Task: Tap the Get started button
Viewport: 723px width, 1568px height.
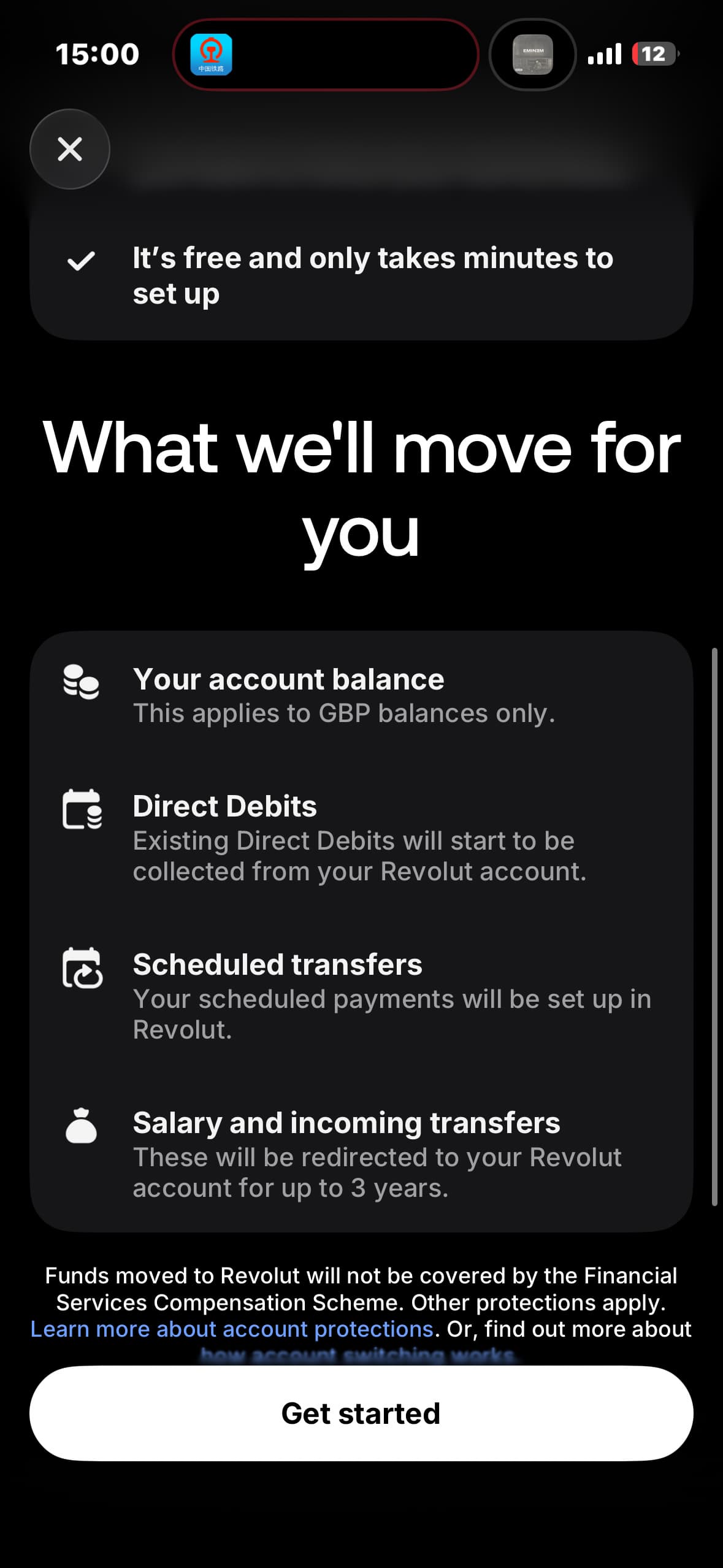Action: pos(361,1413)
